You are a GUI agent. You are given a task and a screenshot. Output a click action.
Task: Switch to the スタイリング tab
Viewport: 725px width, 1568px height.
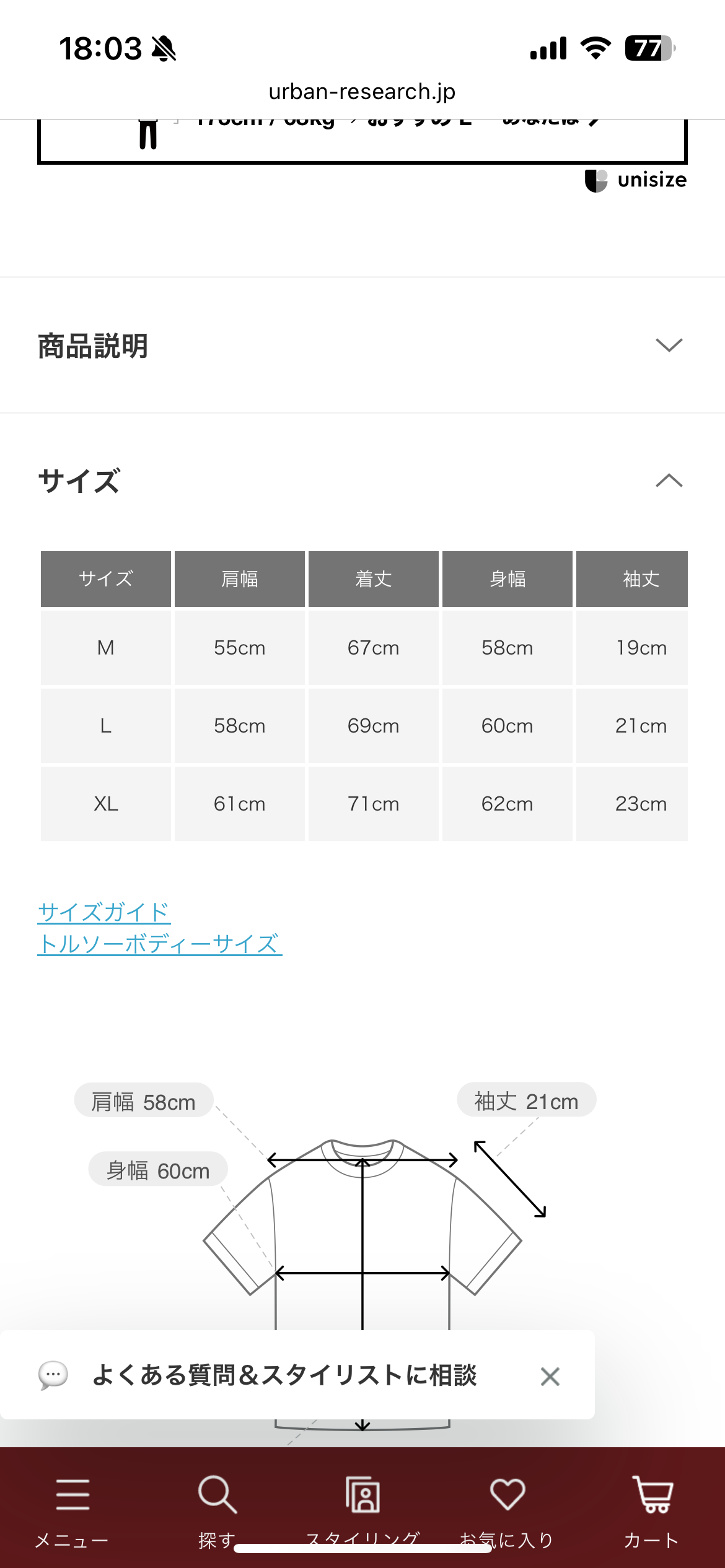362,1511
